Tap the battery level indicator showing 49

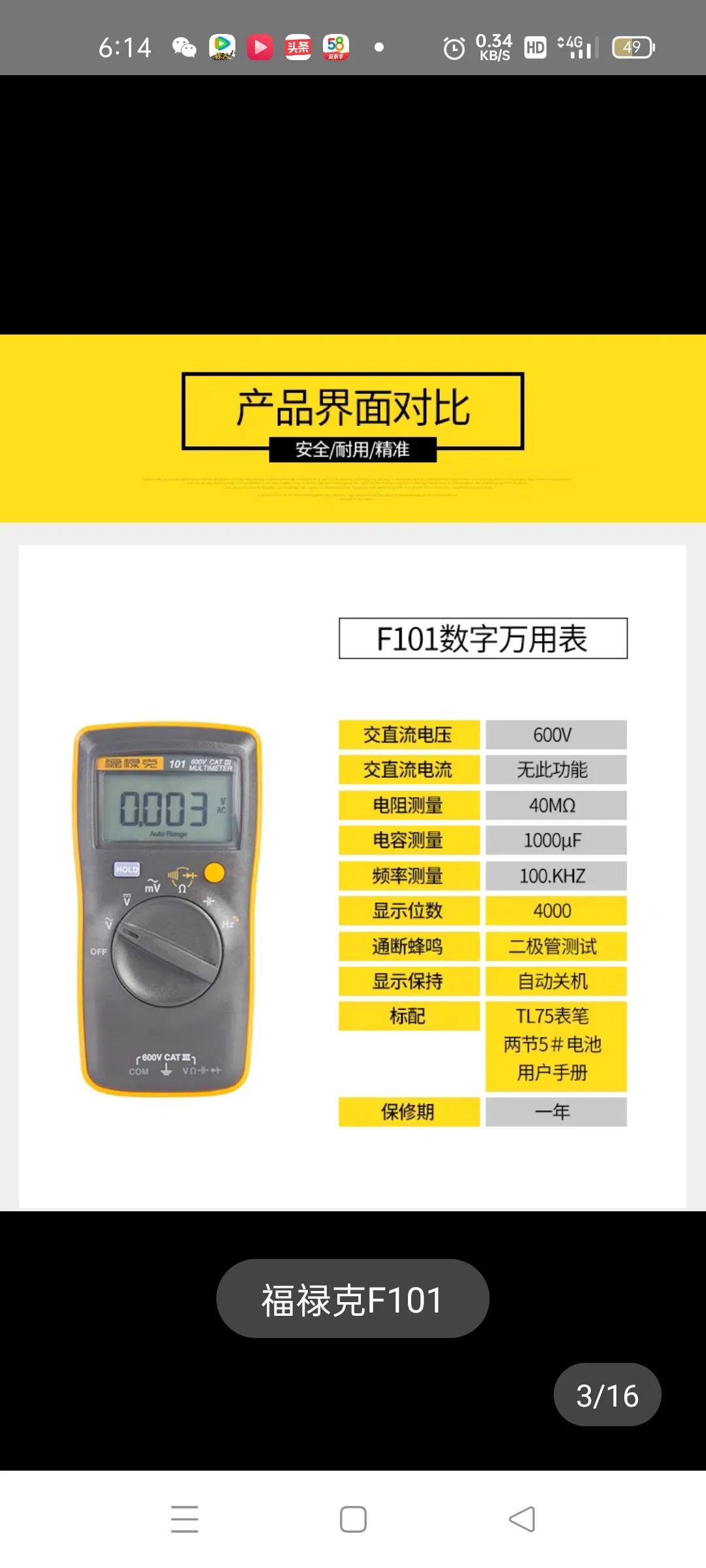coord(631,46)
